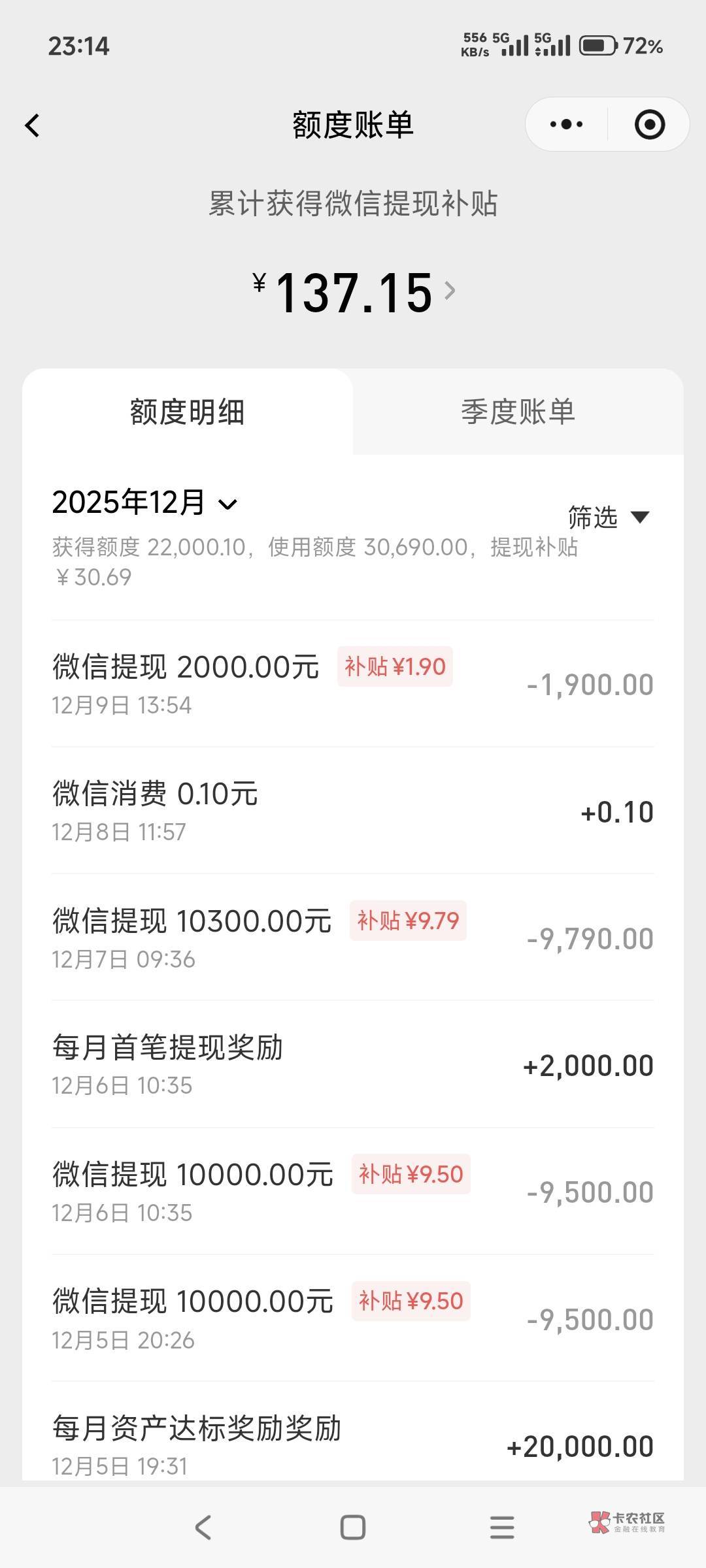Open the mini program three-dot menu

click(x=567, y=124)
